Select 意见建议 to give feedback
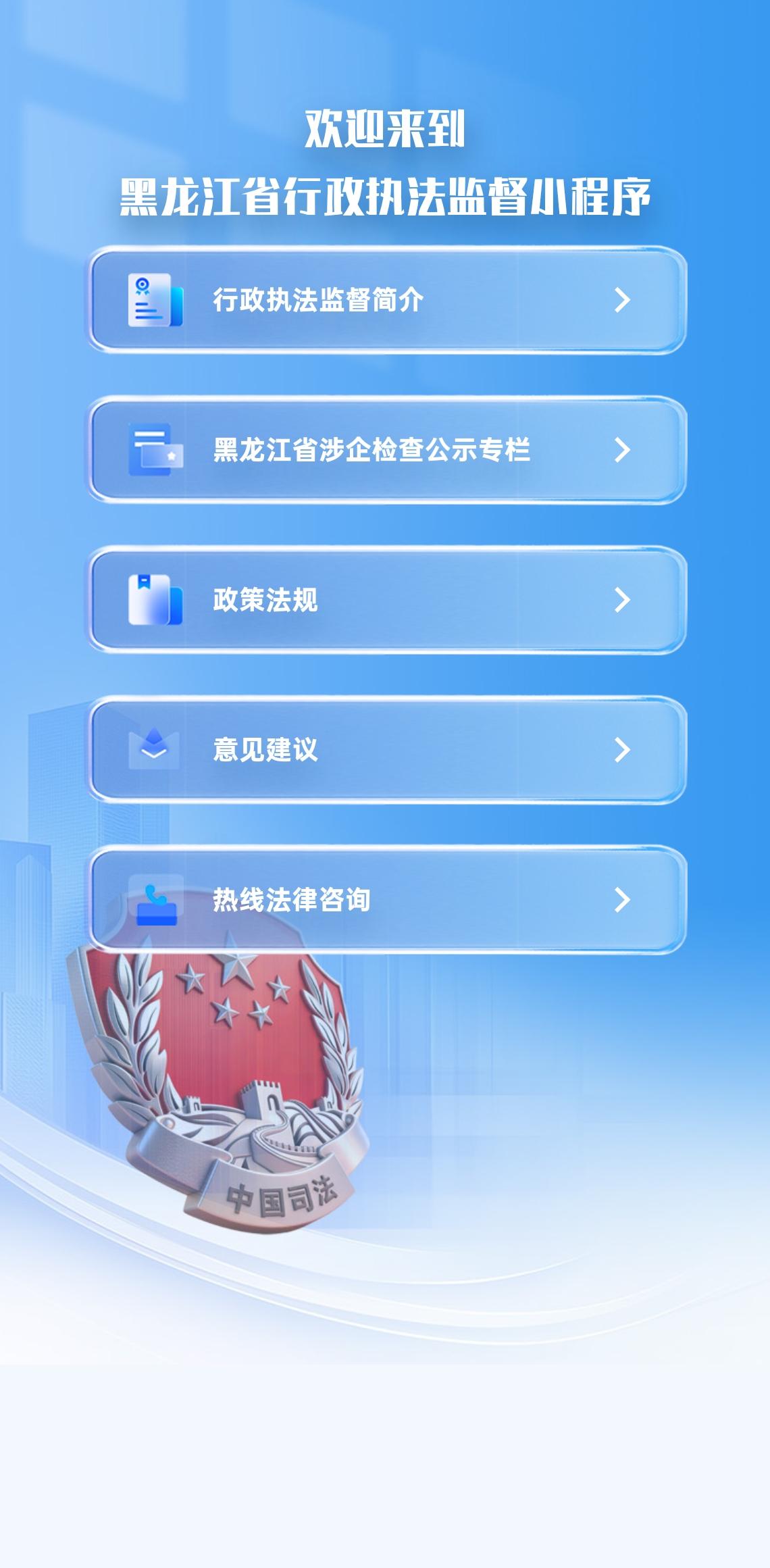770x1568 pixels. click(388, 750)
